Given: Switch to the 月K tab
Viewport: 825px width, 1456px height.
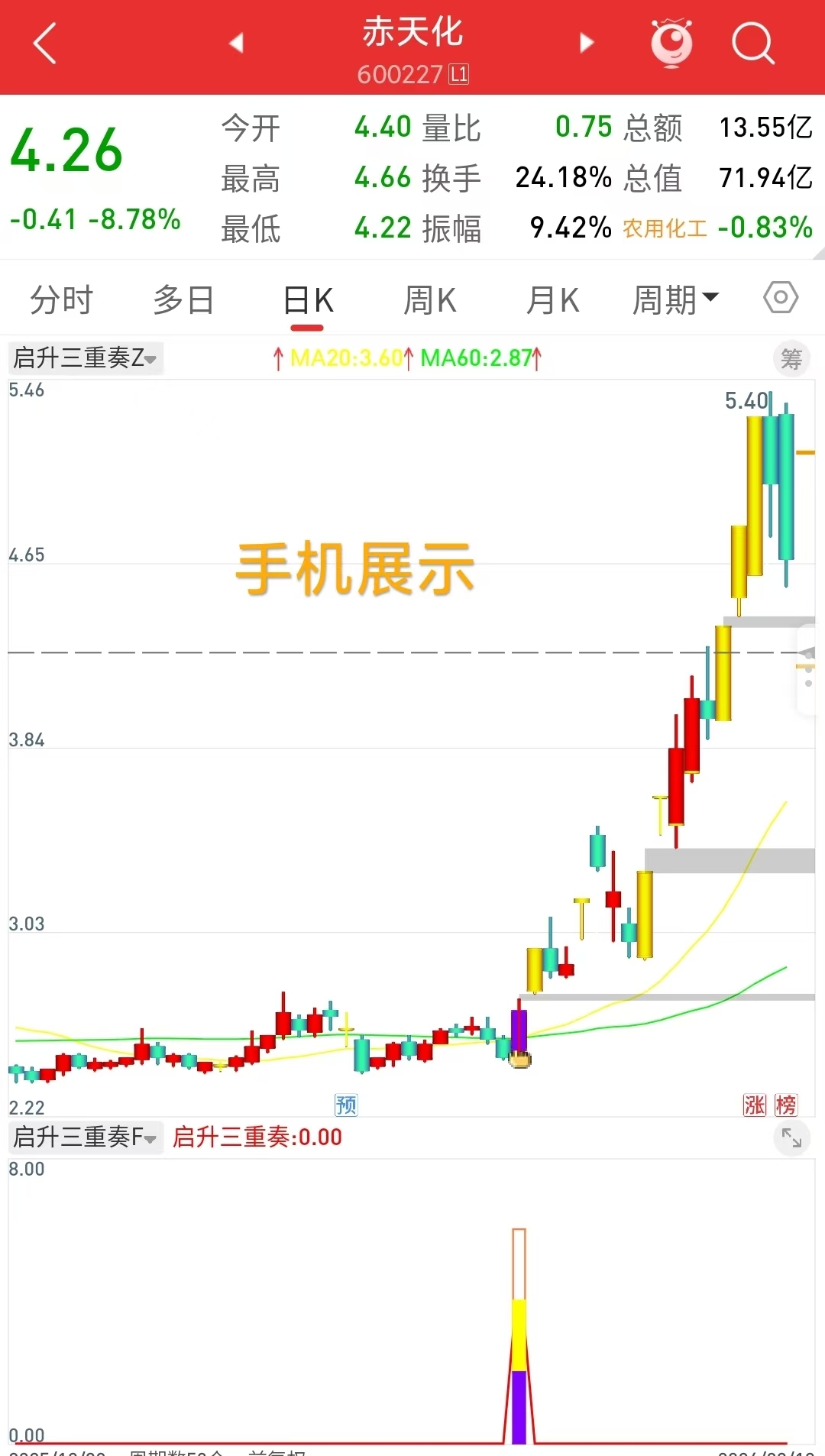Looking at the screenshot, I should pos(552,299).
